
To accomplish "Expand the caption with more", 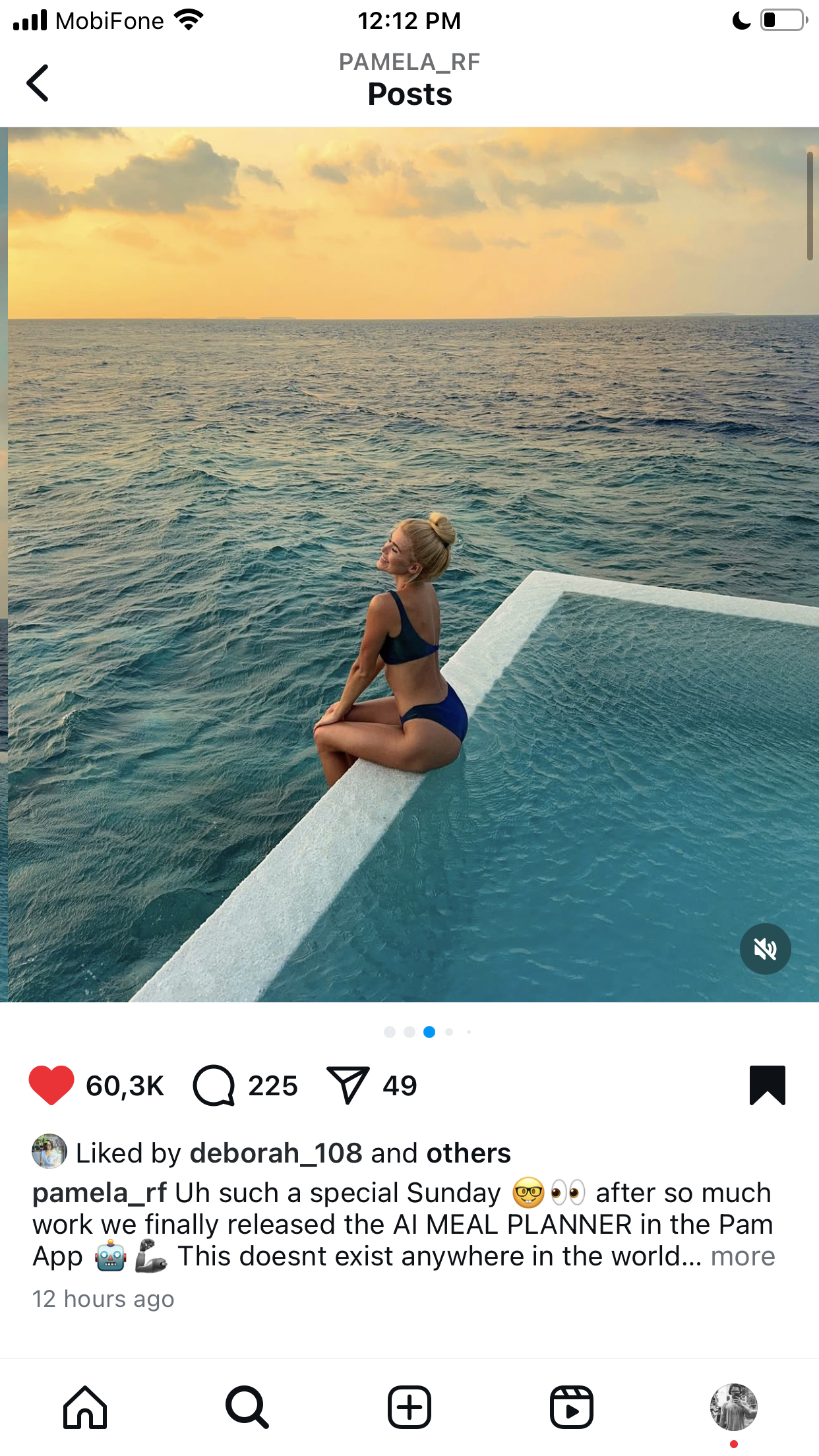I will [743, 1256].
